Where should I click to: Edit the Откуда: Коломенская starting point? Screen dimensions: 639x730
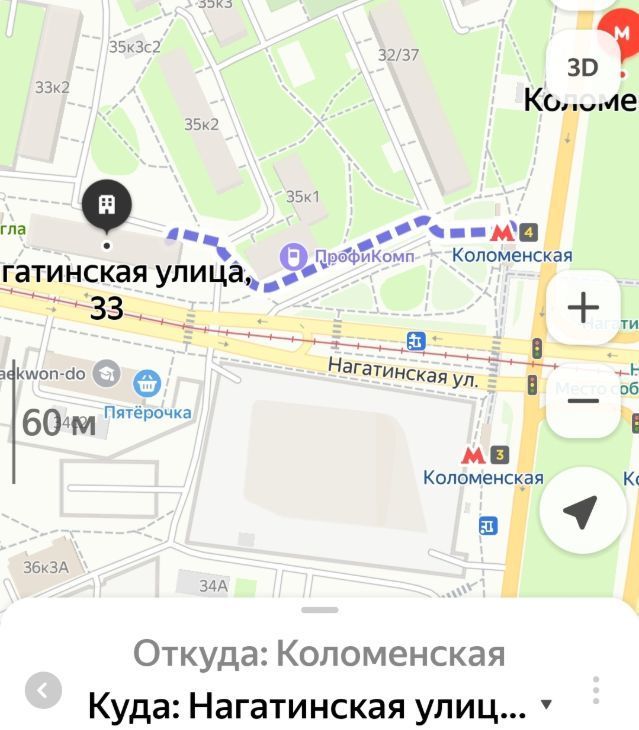(318, 655)
